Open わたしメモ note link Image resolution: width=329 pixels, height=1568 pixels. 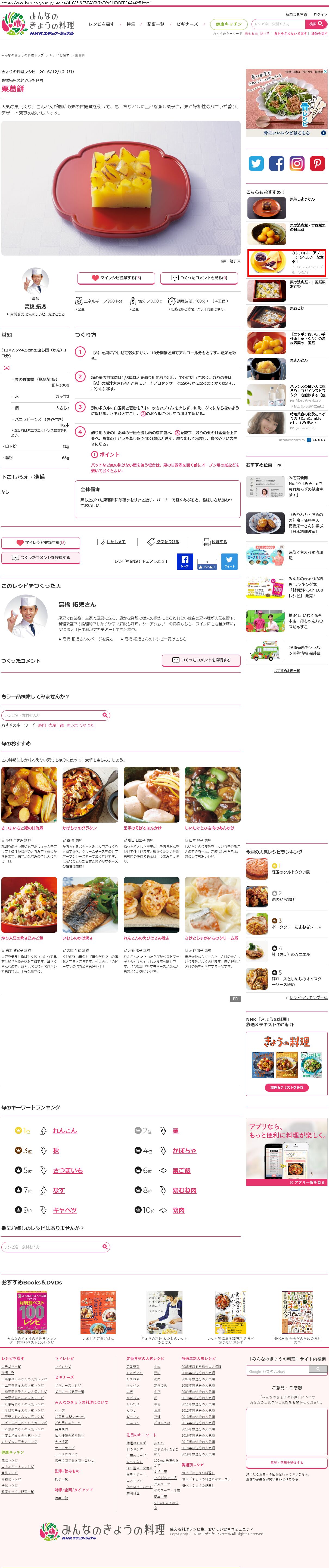click(112, 542)
